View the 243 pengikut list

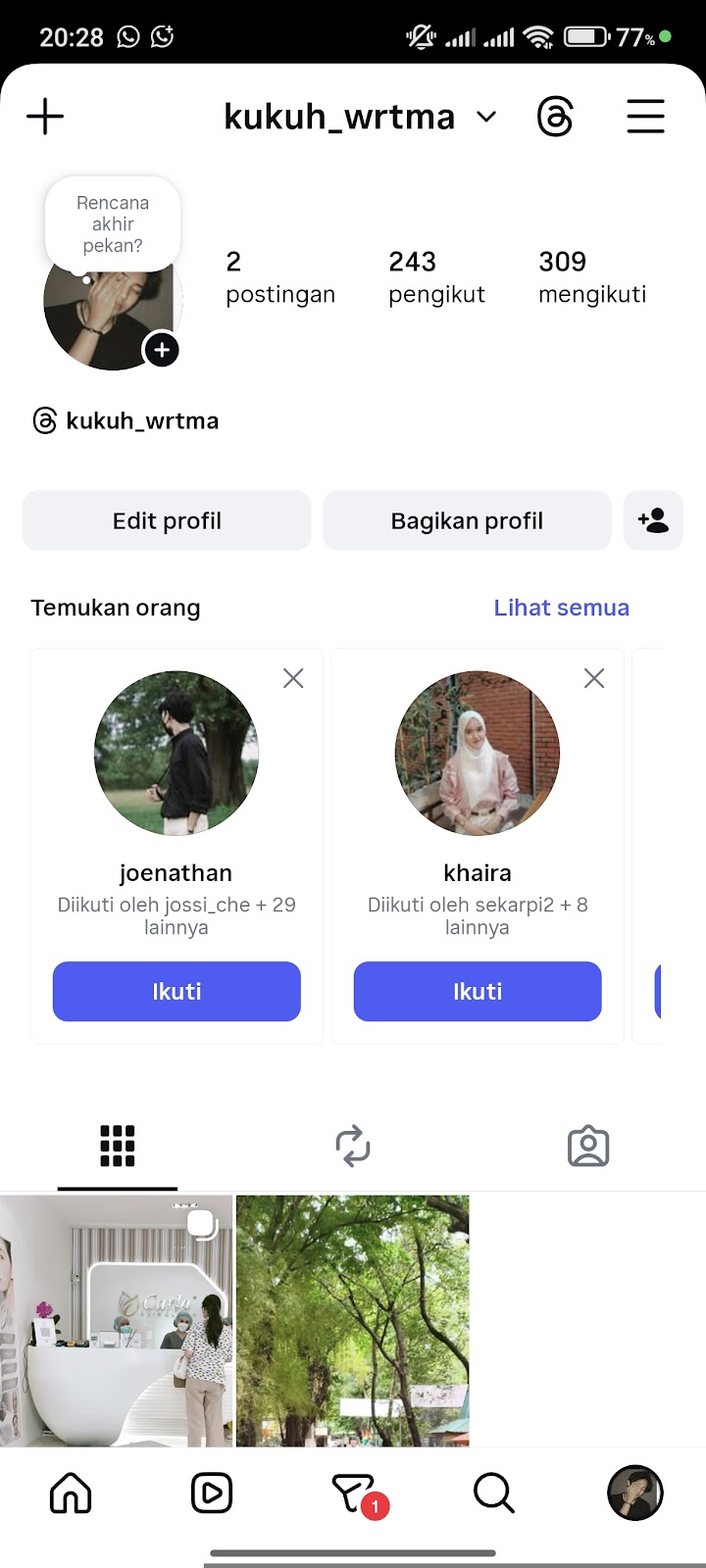coord(436,277)
